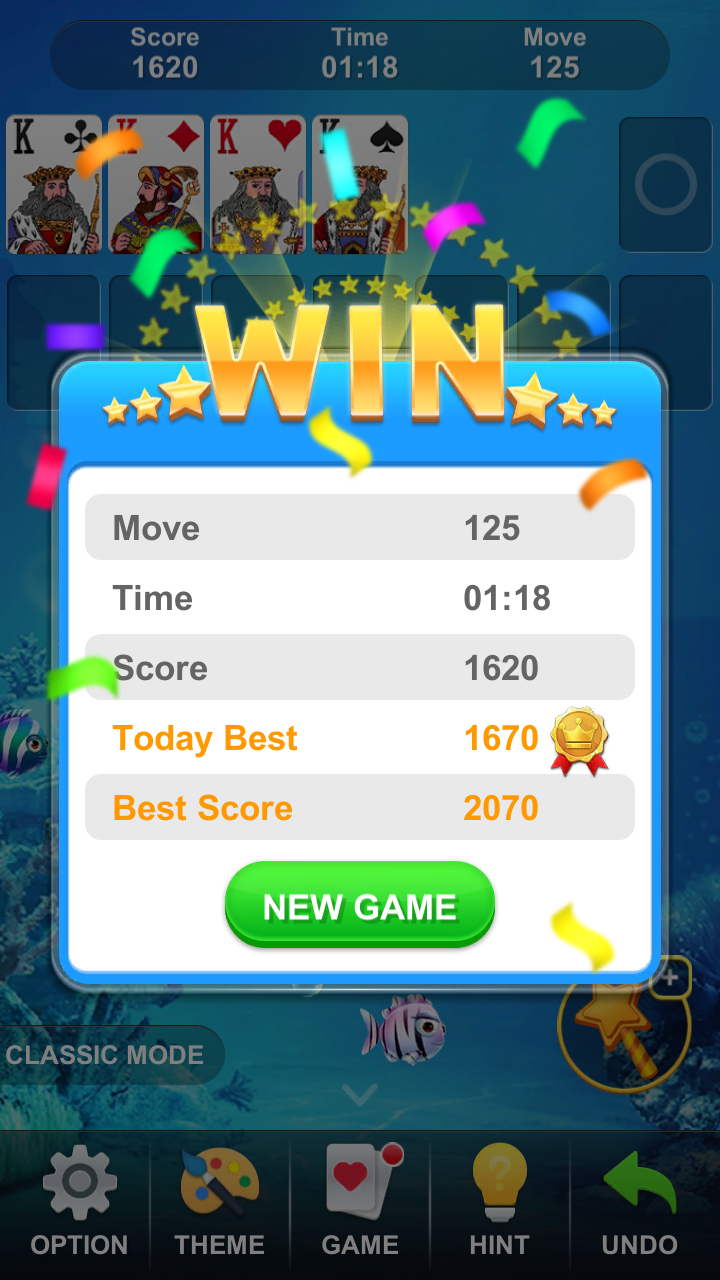Tap the magic wand booster

(x=622, y=1030)
